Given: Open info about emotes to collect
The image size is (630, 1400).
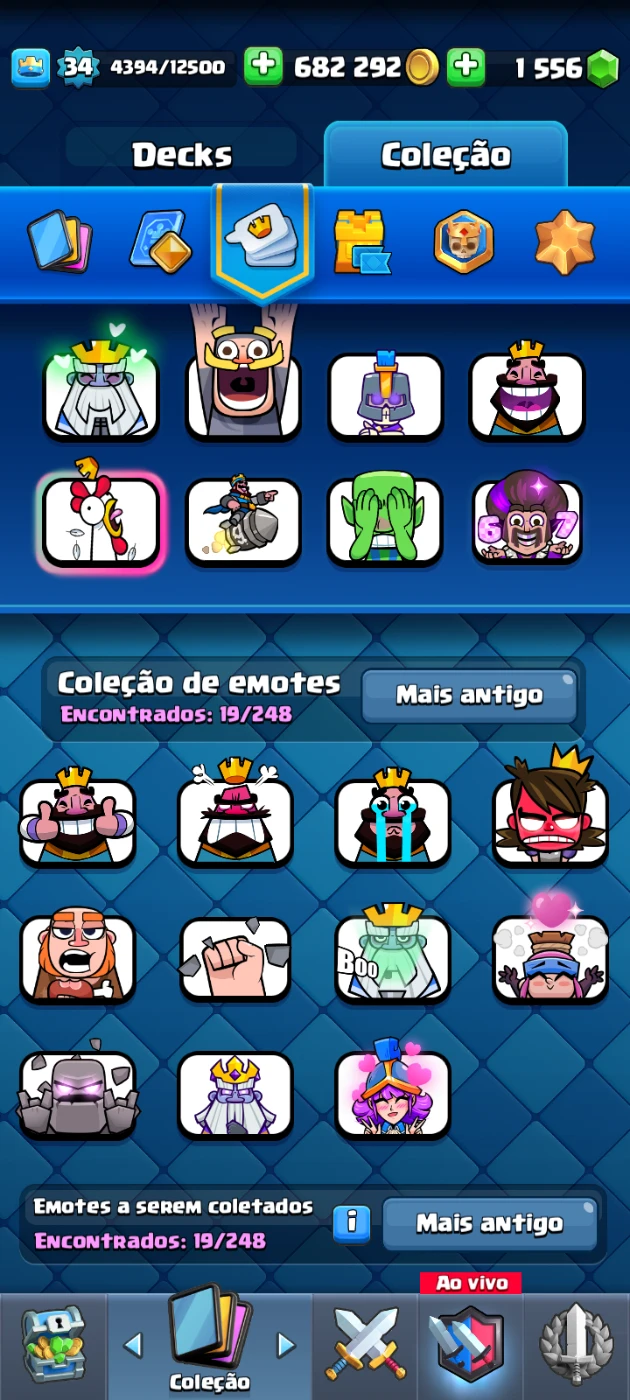Looking at the screenshot, I should [x=351, y=1223].
